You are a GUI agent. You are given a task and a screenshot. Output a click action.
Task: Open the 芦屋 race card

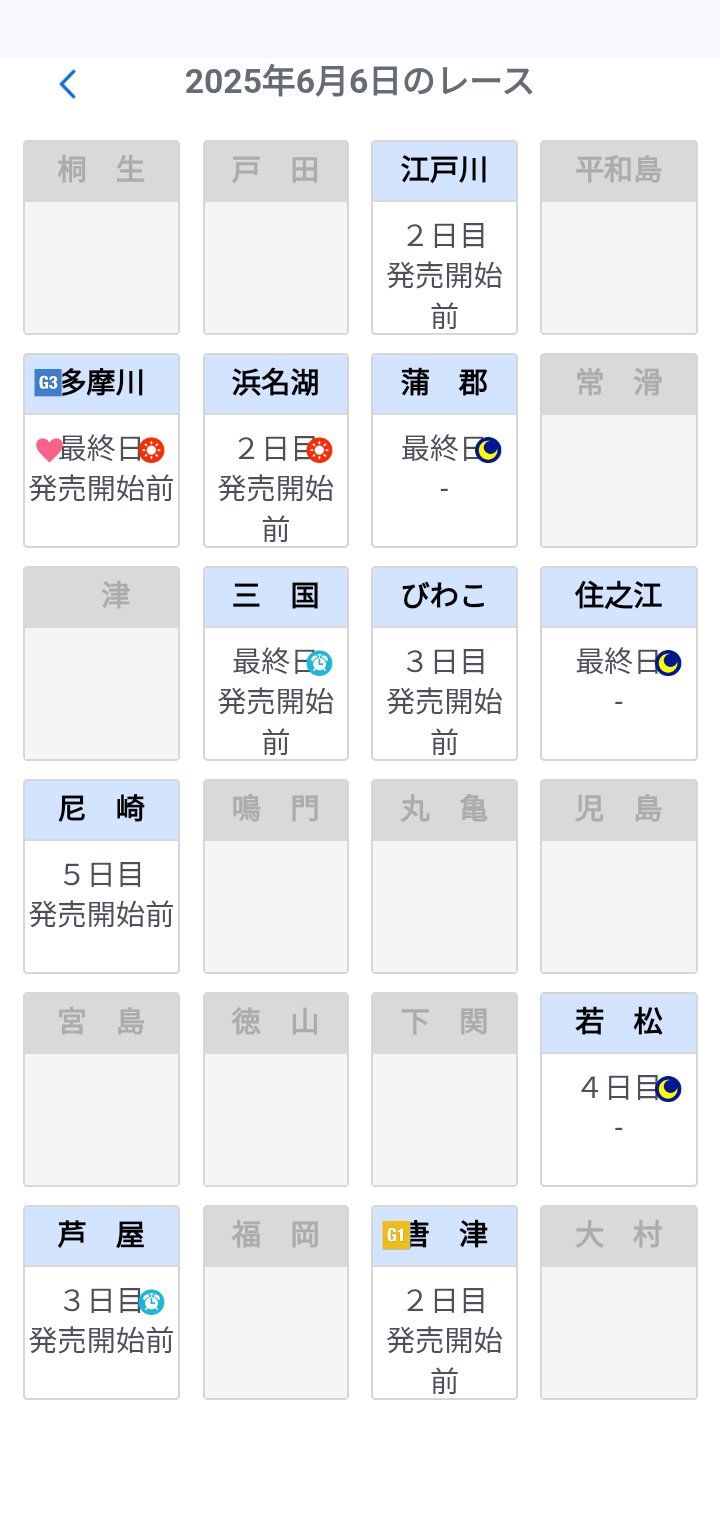pos(101,1302)
